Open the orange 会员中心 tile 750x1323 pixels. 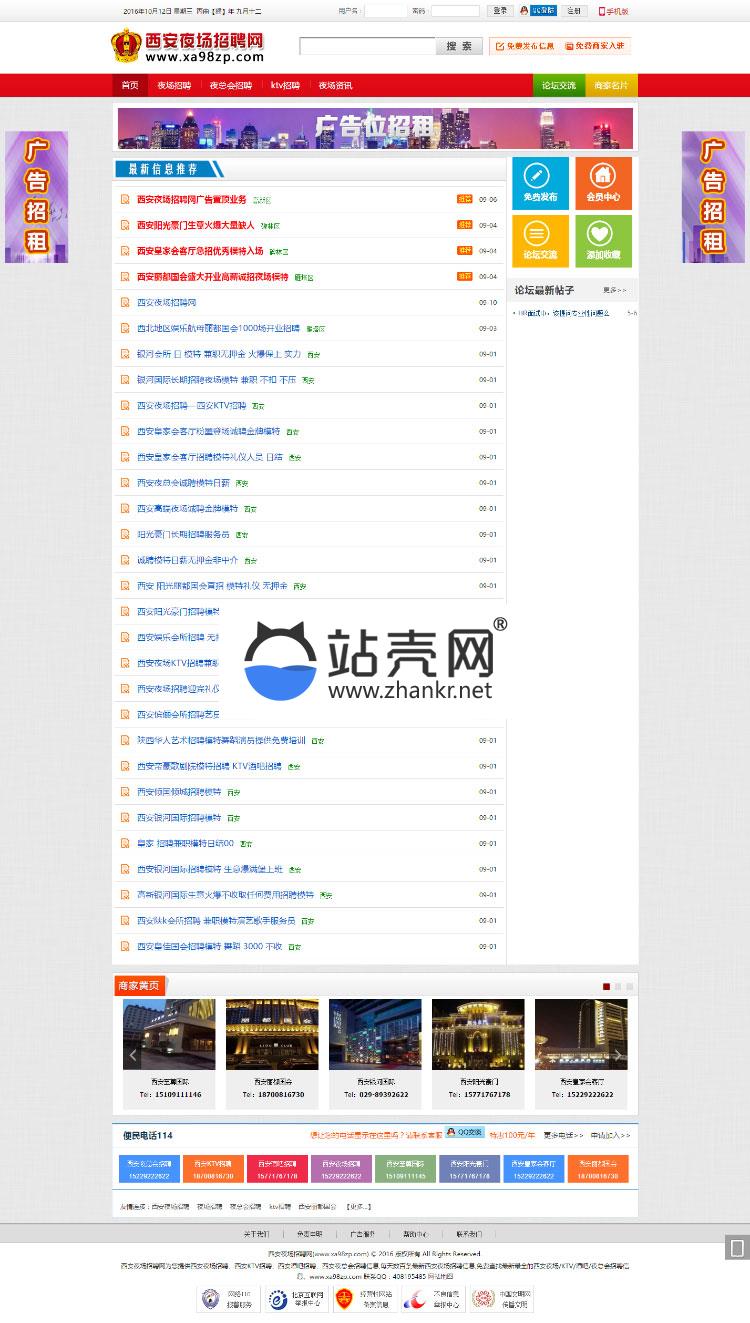tap(603, 183)
